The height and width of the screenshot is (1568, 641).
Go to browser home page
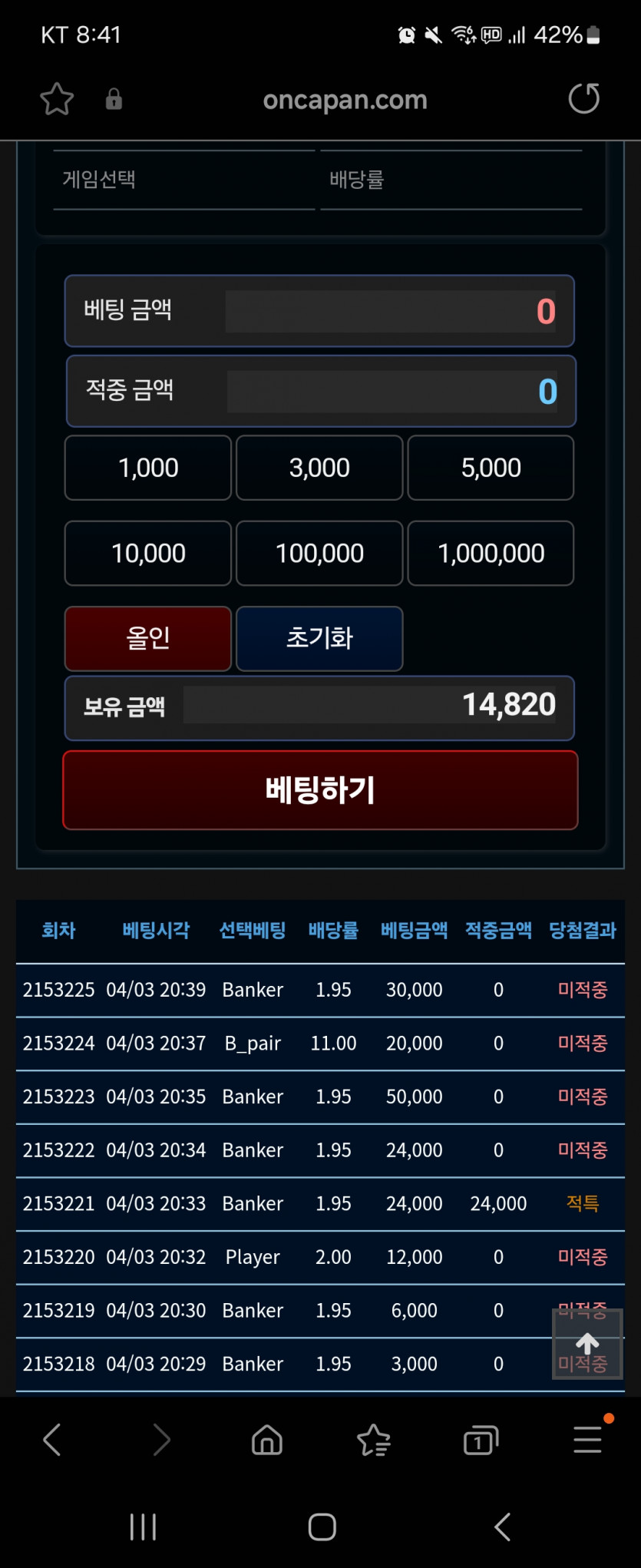pyautogui.click(x=267, y=1440)
